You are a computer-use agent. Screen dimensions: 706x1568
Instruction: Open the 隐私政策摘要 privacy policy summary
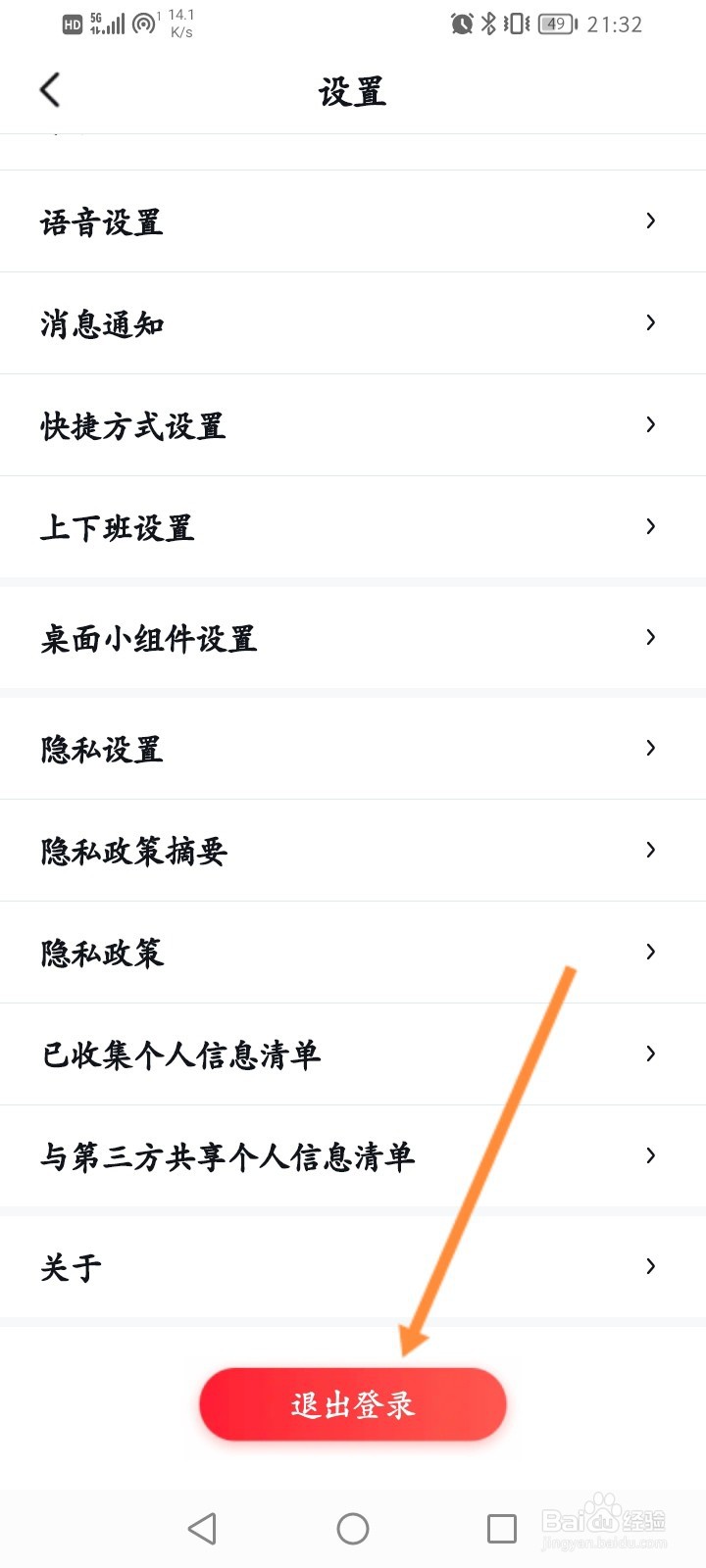tap(353, 851)
